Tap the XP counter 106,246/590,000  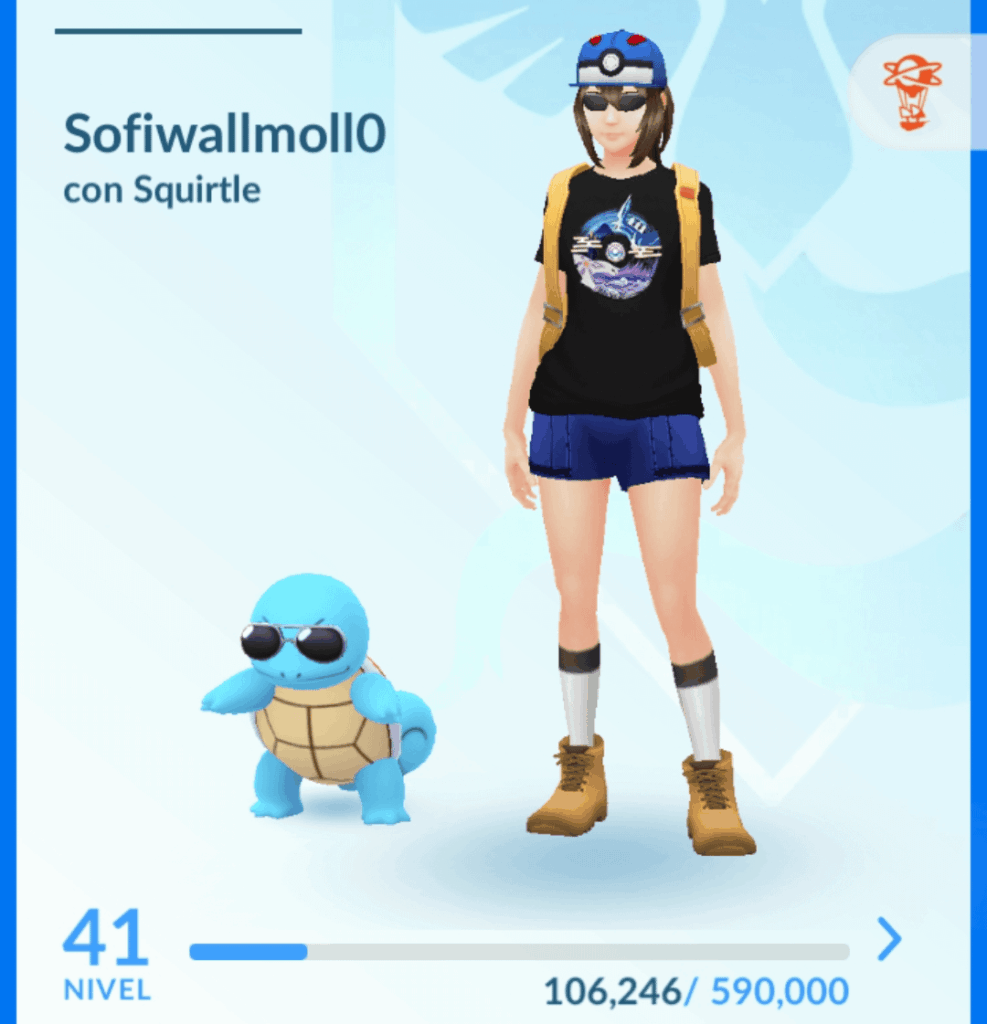click(693, 990)
